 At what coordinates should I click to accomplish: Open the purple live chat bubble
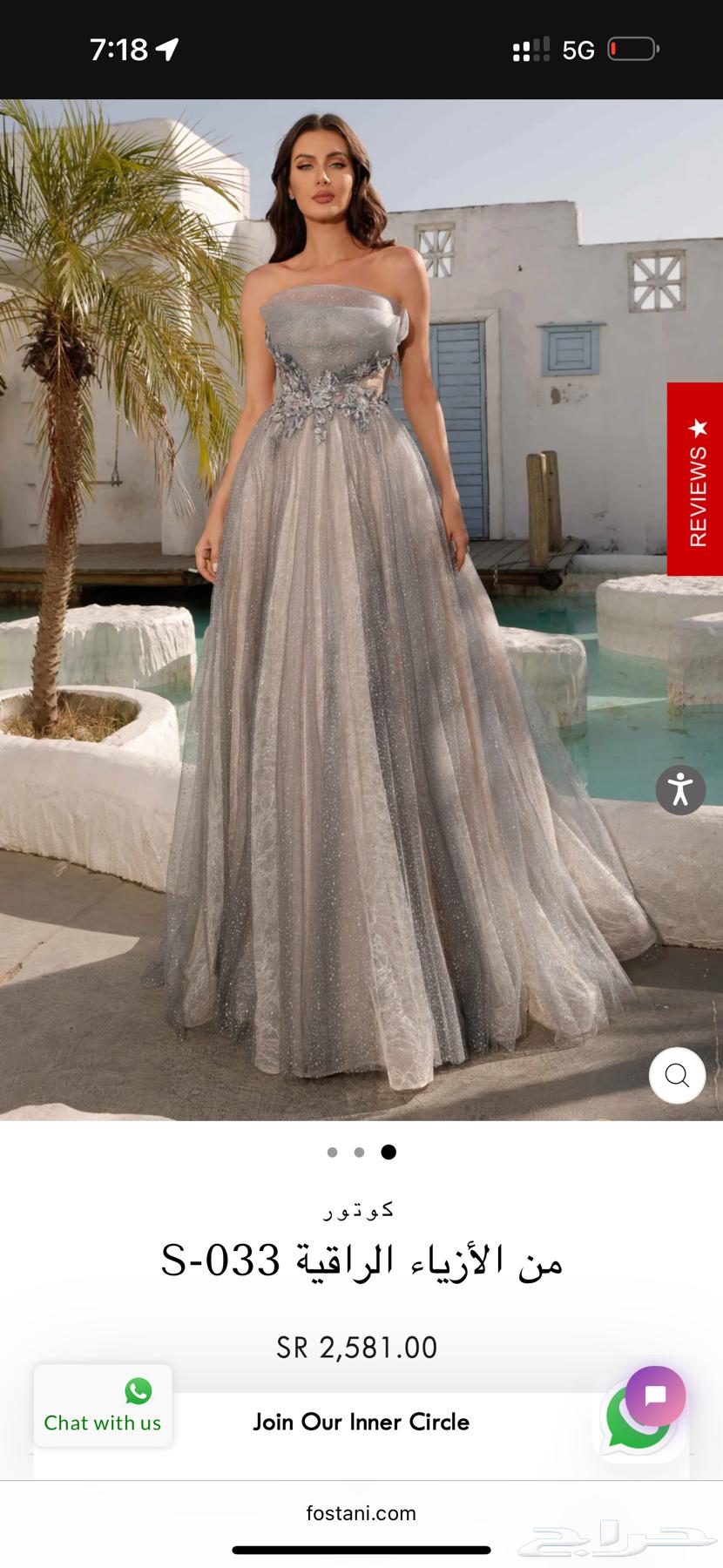655,1396
